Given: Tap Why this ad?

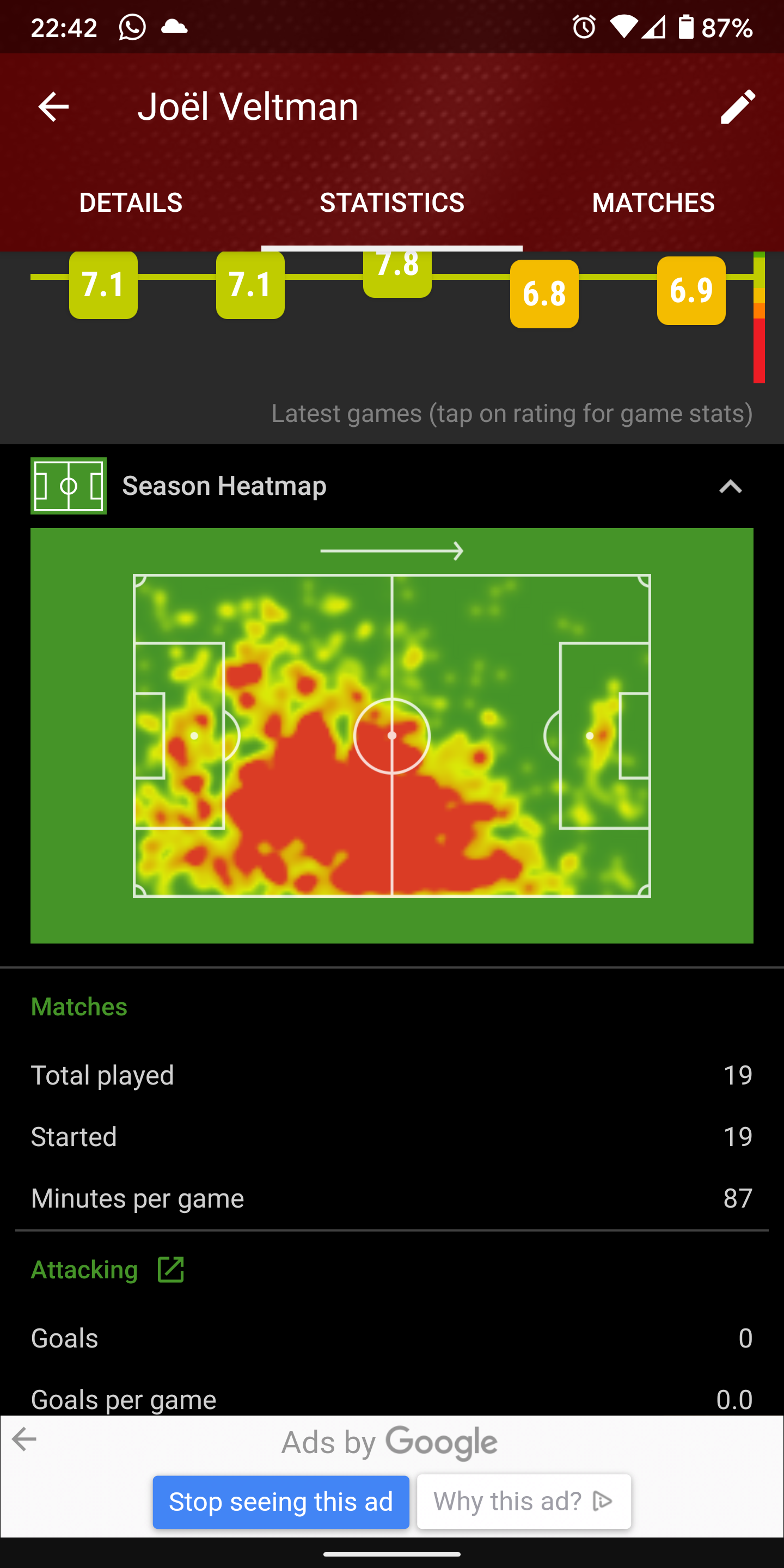Looking at the screenshot, I should pyautogui.click(x=524, y=1502).
